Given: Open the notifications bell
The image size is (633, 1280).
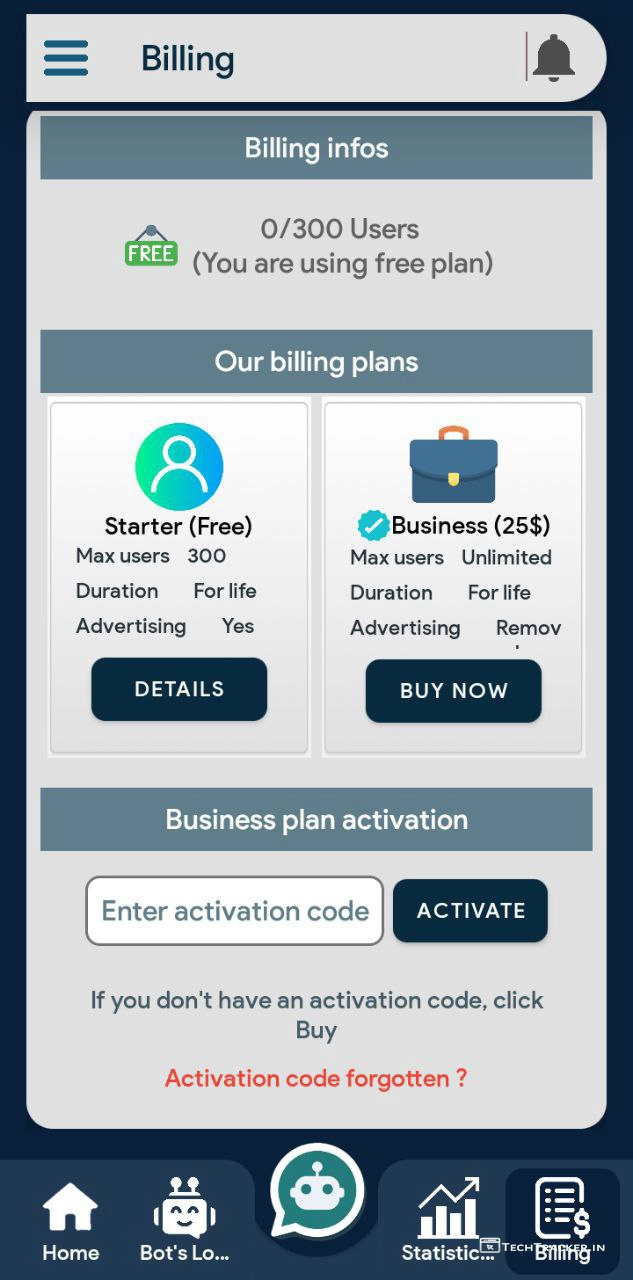Looking at the screenshot, I should coord(553,57).
